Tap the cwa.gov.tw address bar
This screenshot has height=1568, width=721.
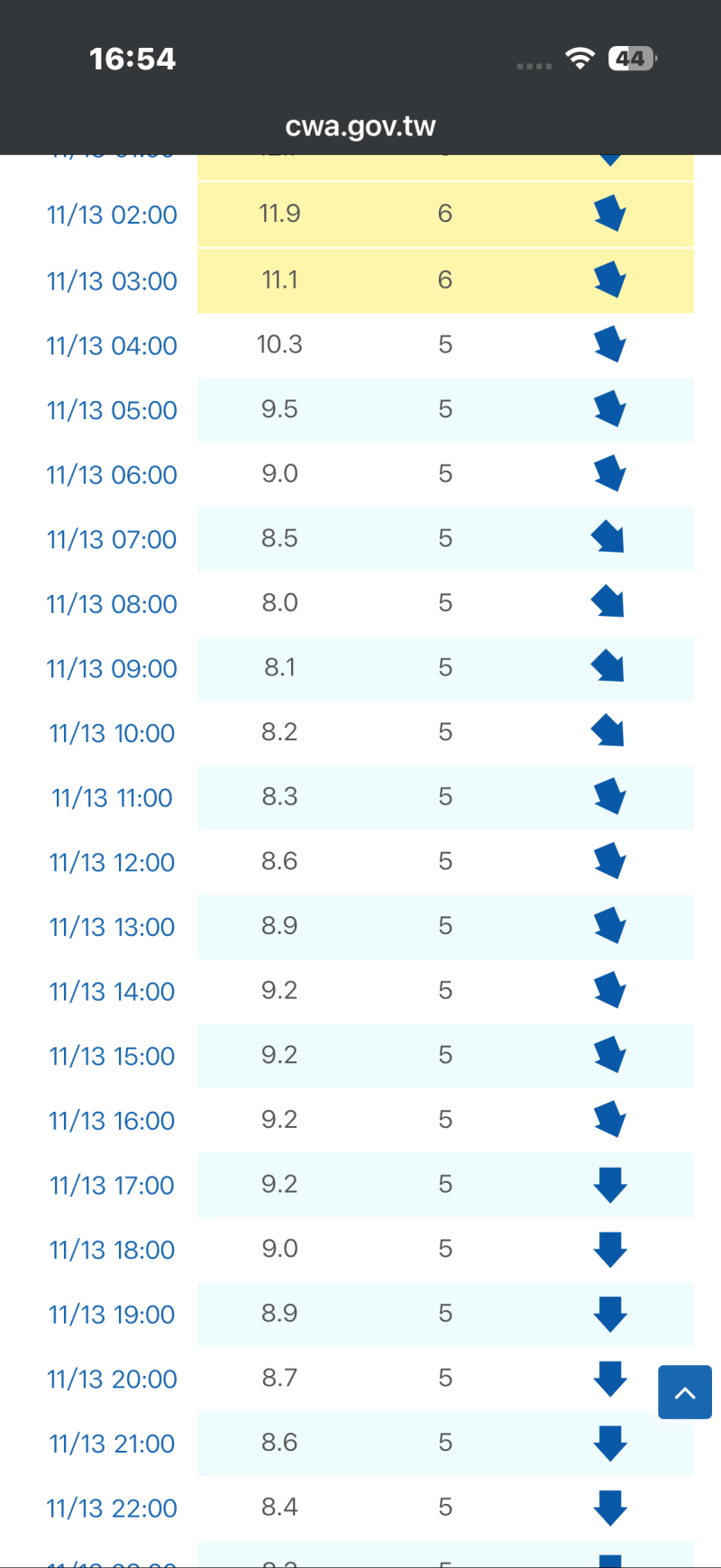pyautogui.click(x=360, y=126)
